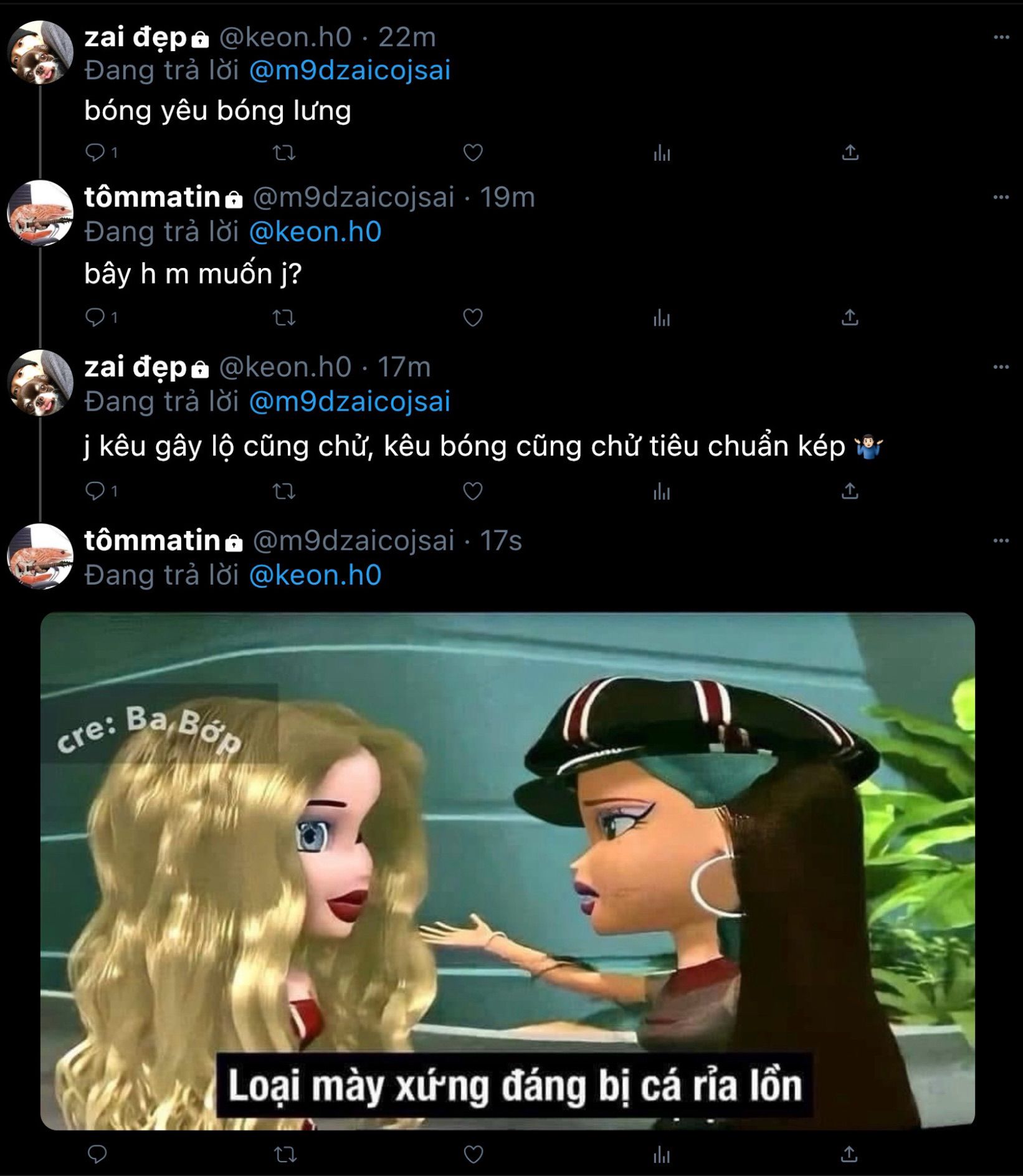Open tômmatin's avatar on the 19m tweet
1023x1176 pixels.
click(x=40, y=213)
